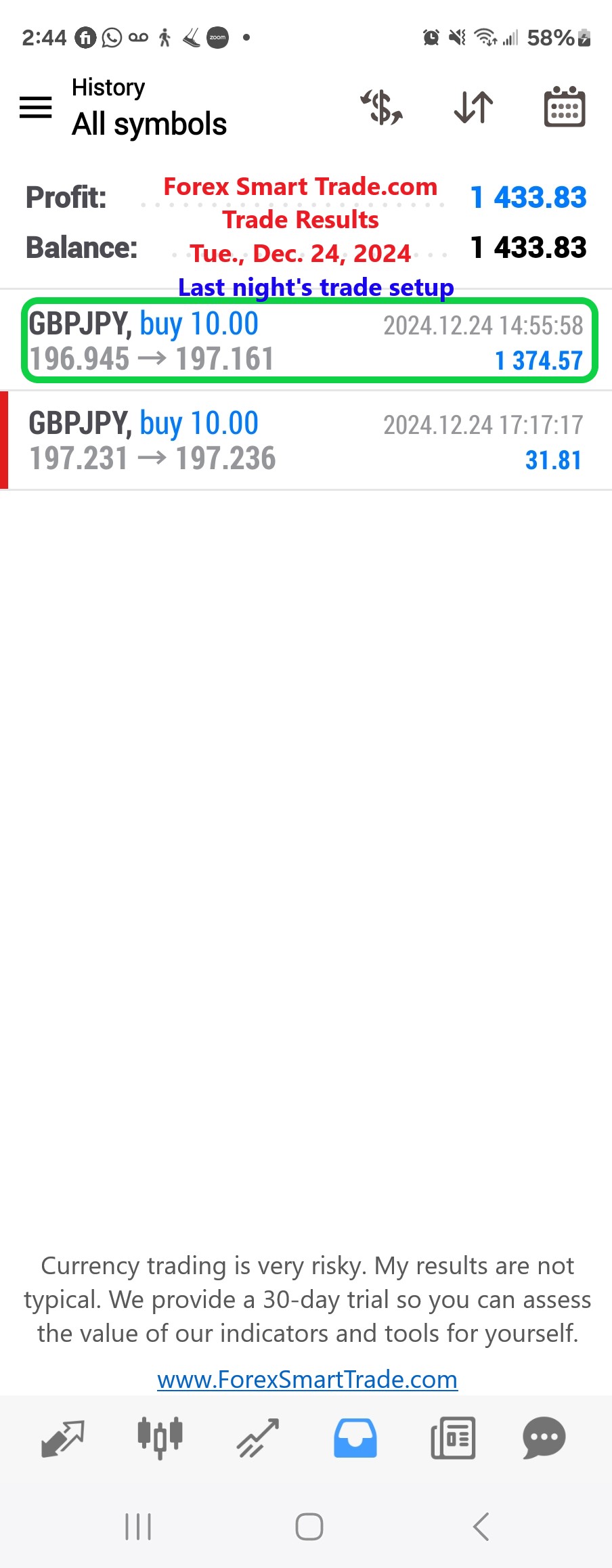Switch to the Charts candlestick tab
Viewport: 612px width, 1568px height.
click(x=160, y=1438)
